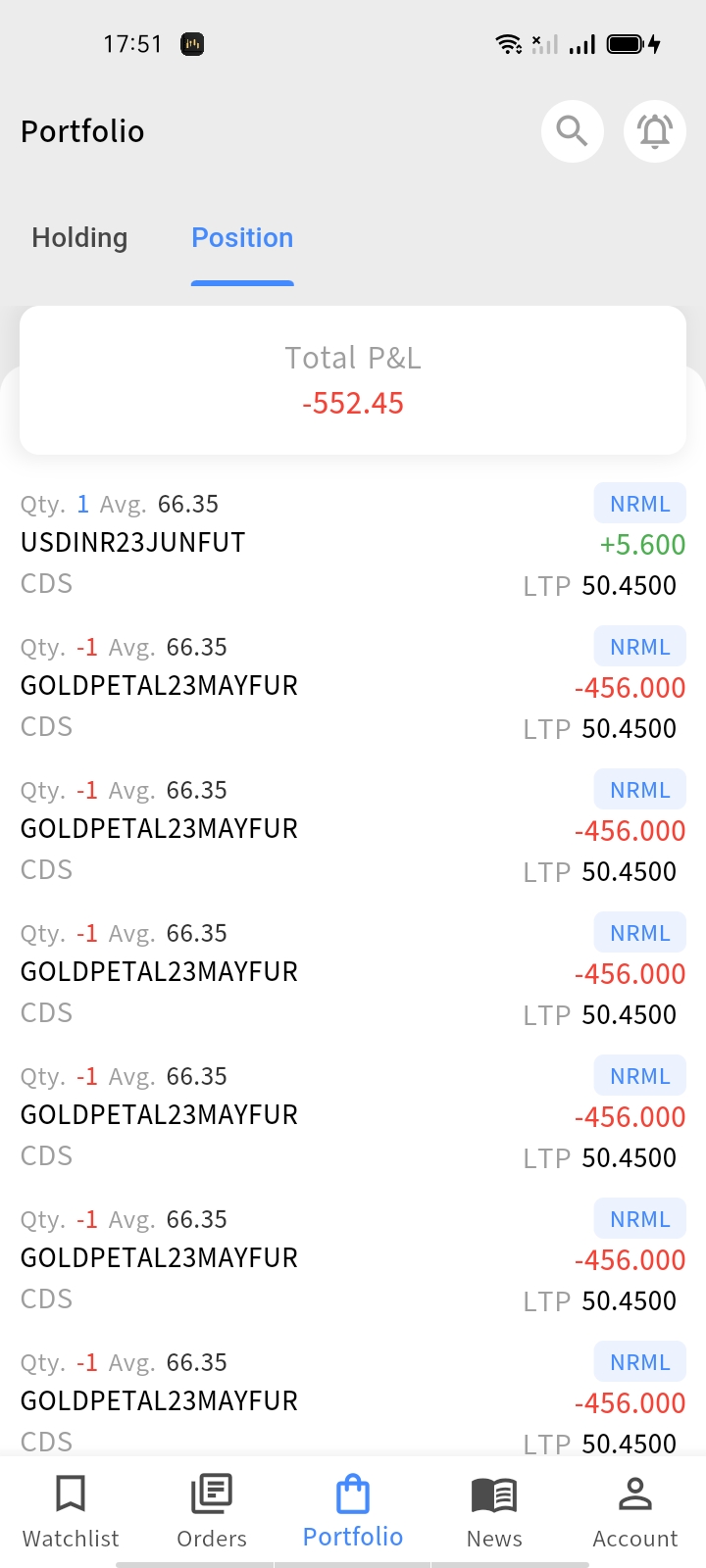
Task: Go to the Watchlist tab
Action: [x=71, y=1512]
